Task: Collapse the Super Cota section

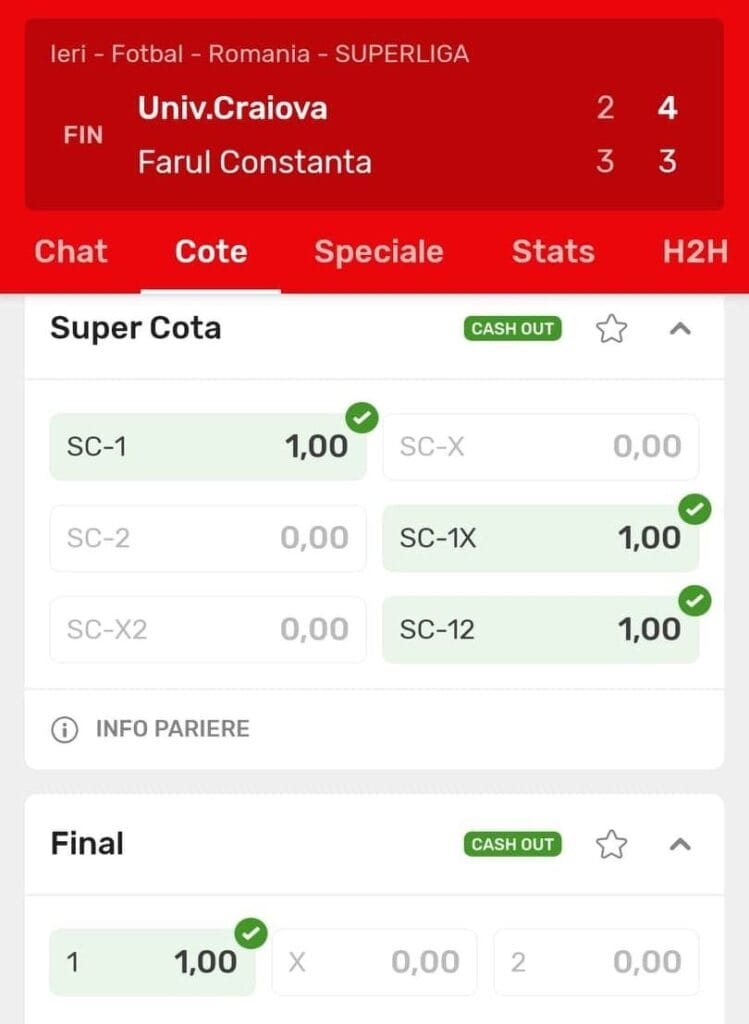Action: tap(680, 329)
